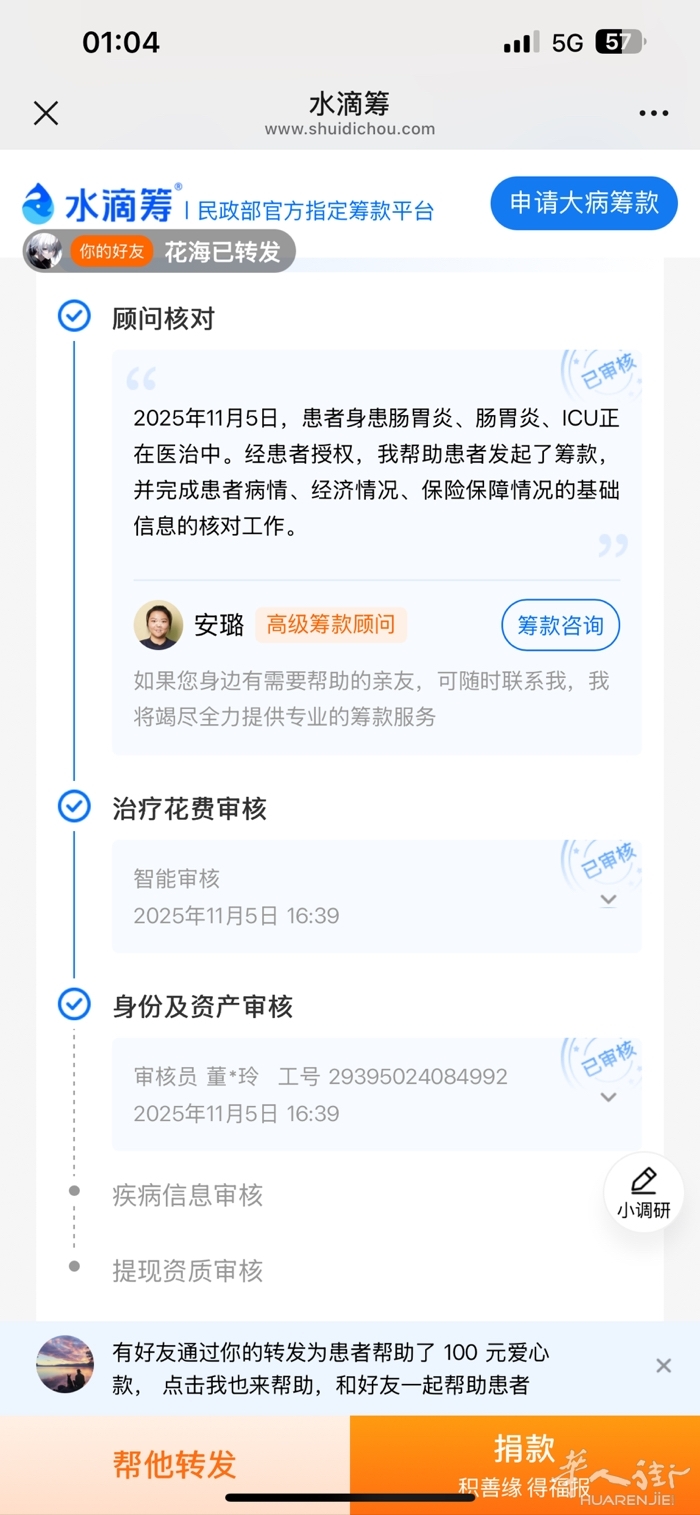Contact advisor via 筹款咨询
The width and height of the screenshot is (700, 1515).
(x=560, y=626)
